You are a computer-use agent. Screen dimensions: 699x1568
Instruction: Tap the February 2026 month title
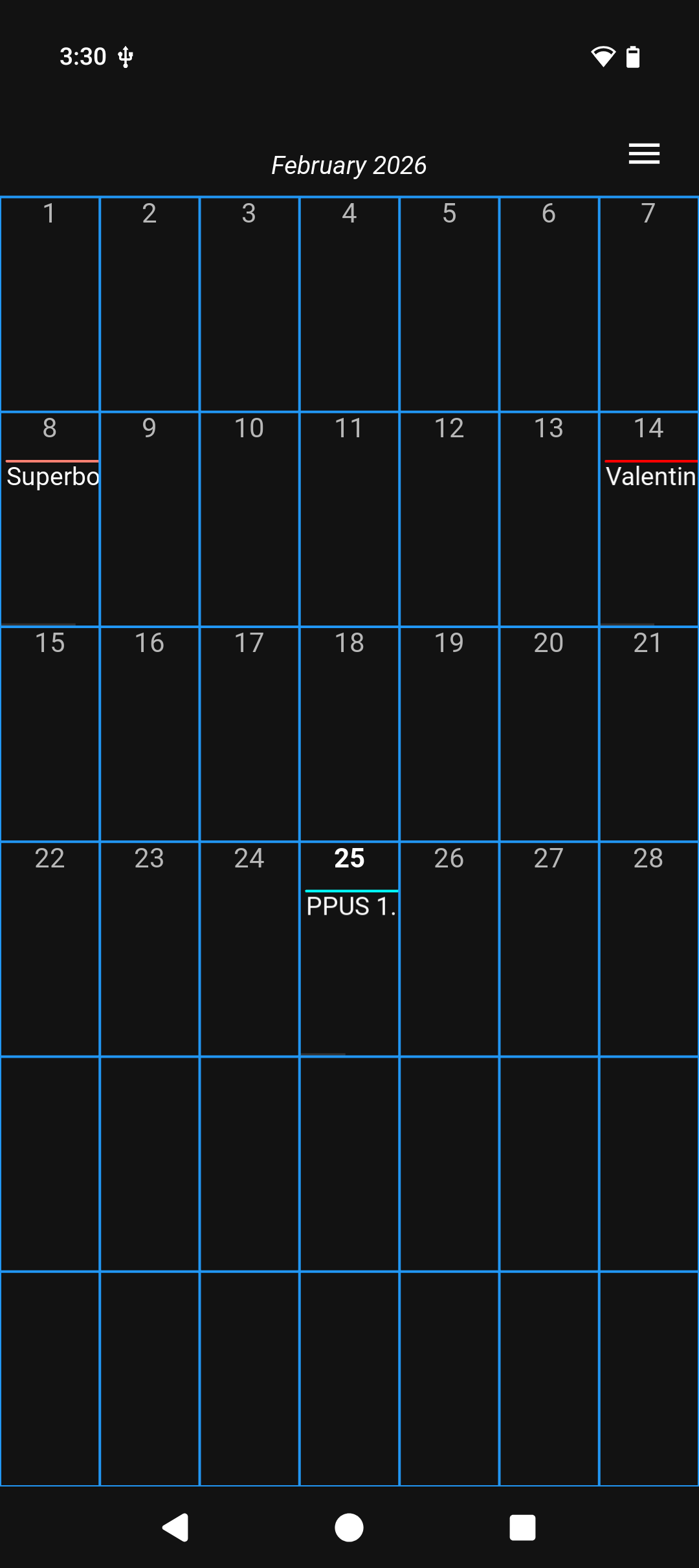click(x=349, y=166)
